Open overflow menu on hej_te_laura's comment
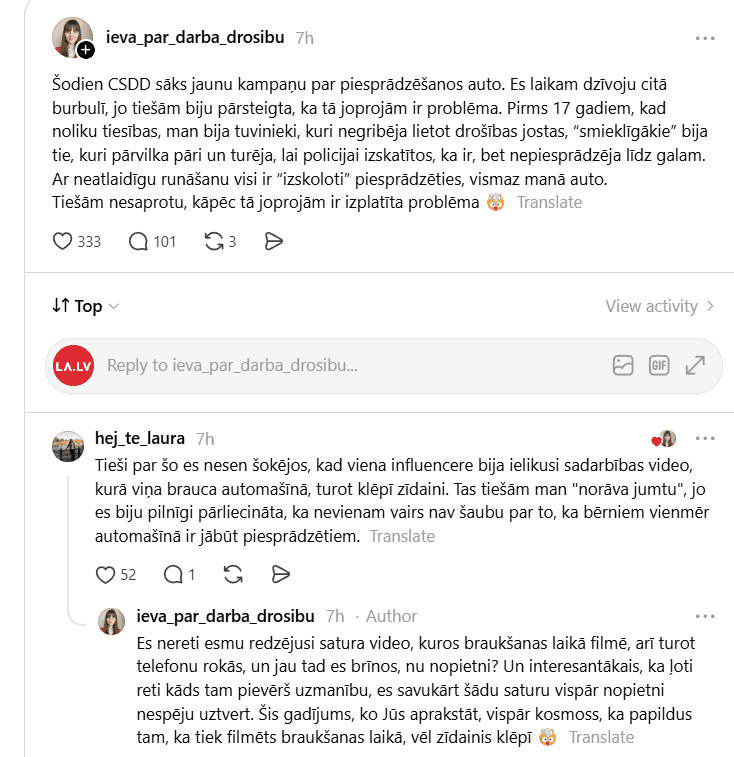This screenshot has width=734, height=757. click(x=705, y=438)
